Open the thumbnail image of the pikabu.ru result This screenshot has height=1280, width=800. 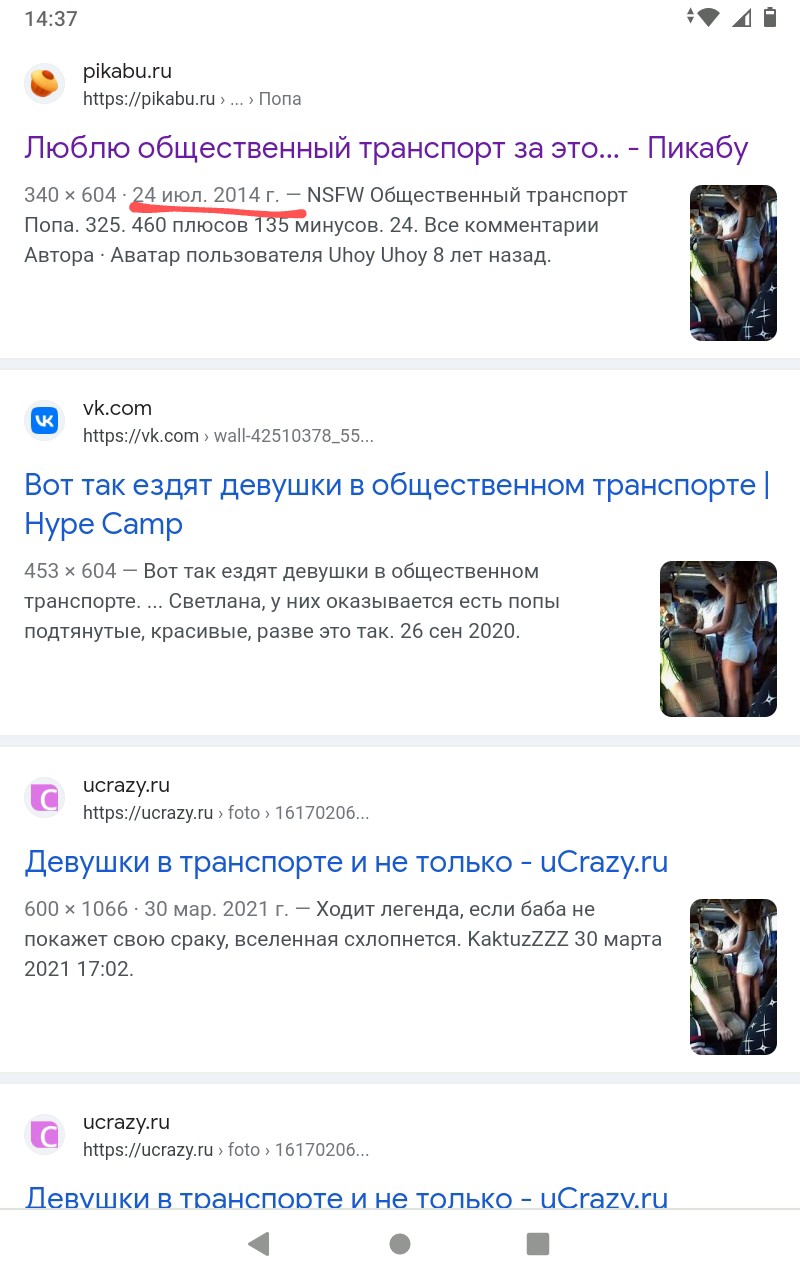[733, 263]
